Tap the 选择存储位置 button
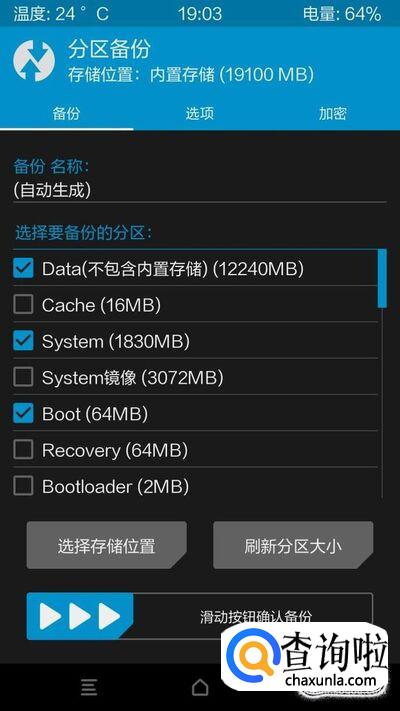400x711 pixels. (x=107, y=545)
